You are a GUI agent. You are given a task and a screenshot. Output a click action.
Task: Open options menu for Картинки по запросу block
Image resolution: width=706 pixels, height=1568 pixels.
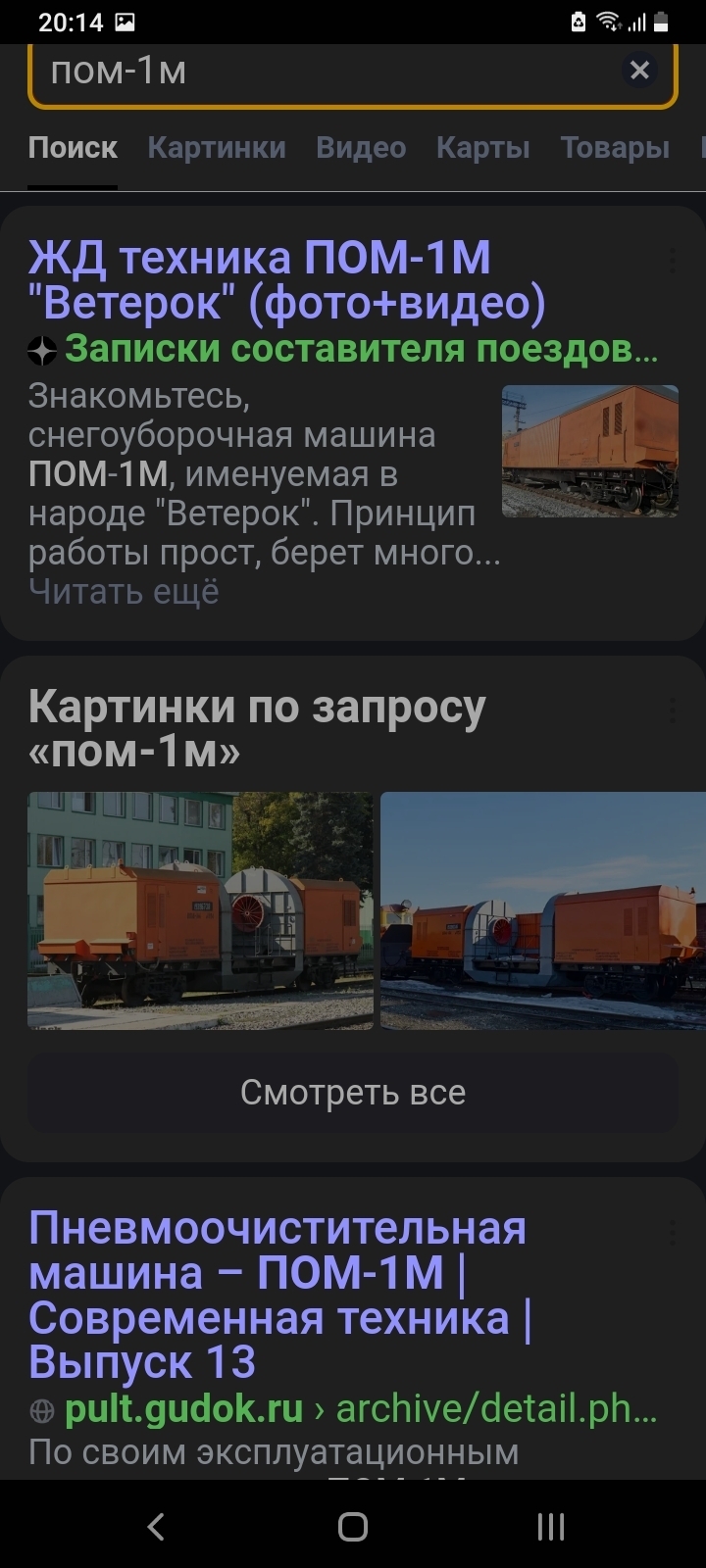673,710
